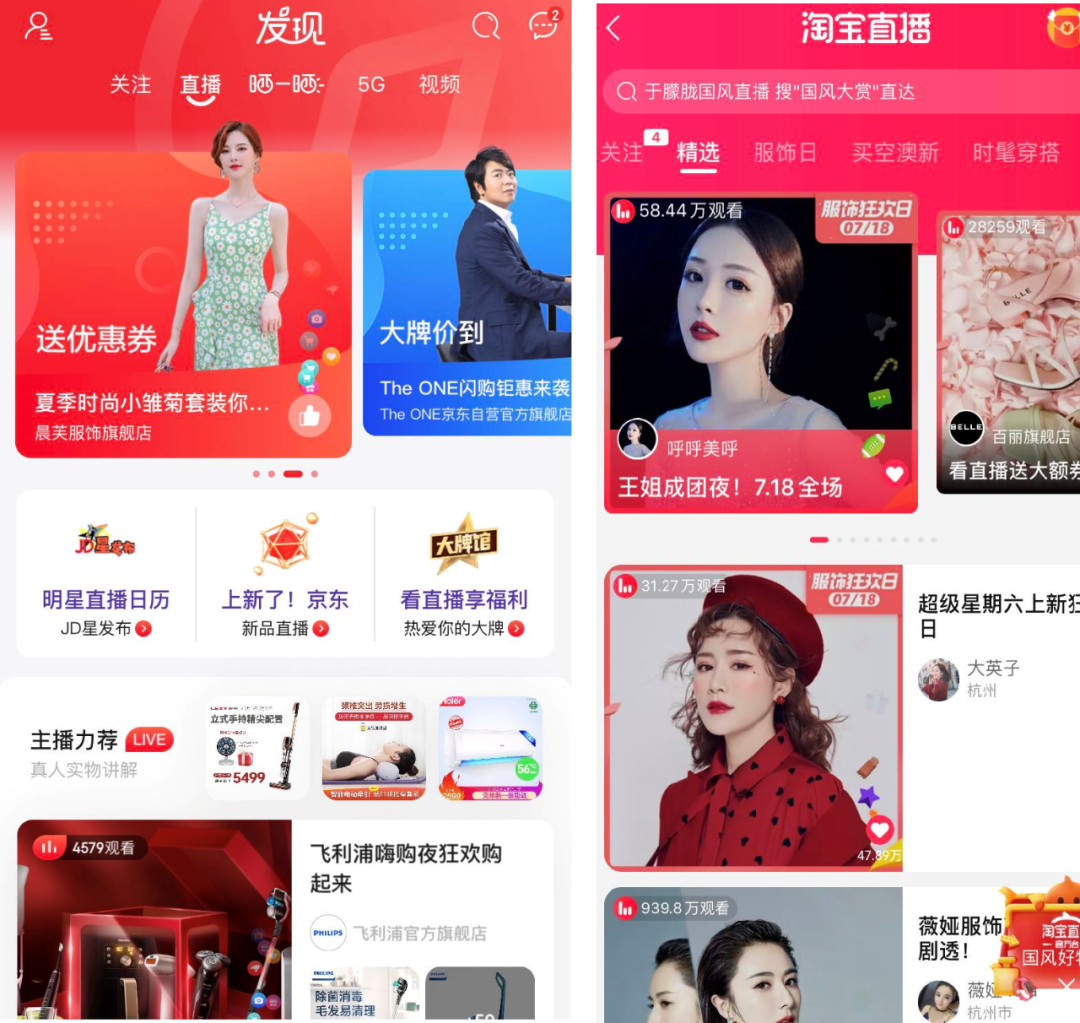Screen dimensions: 1080x1023
Task: Open search on the 发现 page
Action: click(x=486, y=26)
